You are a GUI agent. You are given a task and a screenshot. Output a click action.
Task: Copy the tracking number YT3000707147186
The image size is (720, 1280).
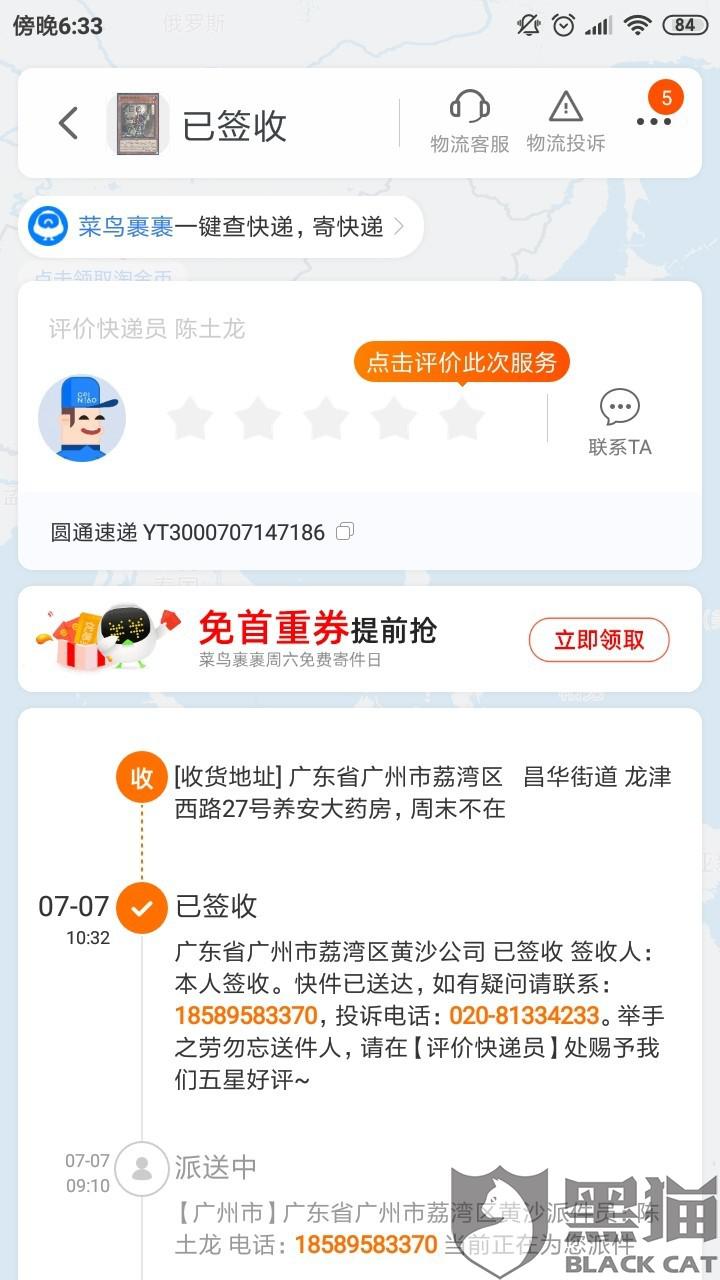tap(345, 532)
